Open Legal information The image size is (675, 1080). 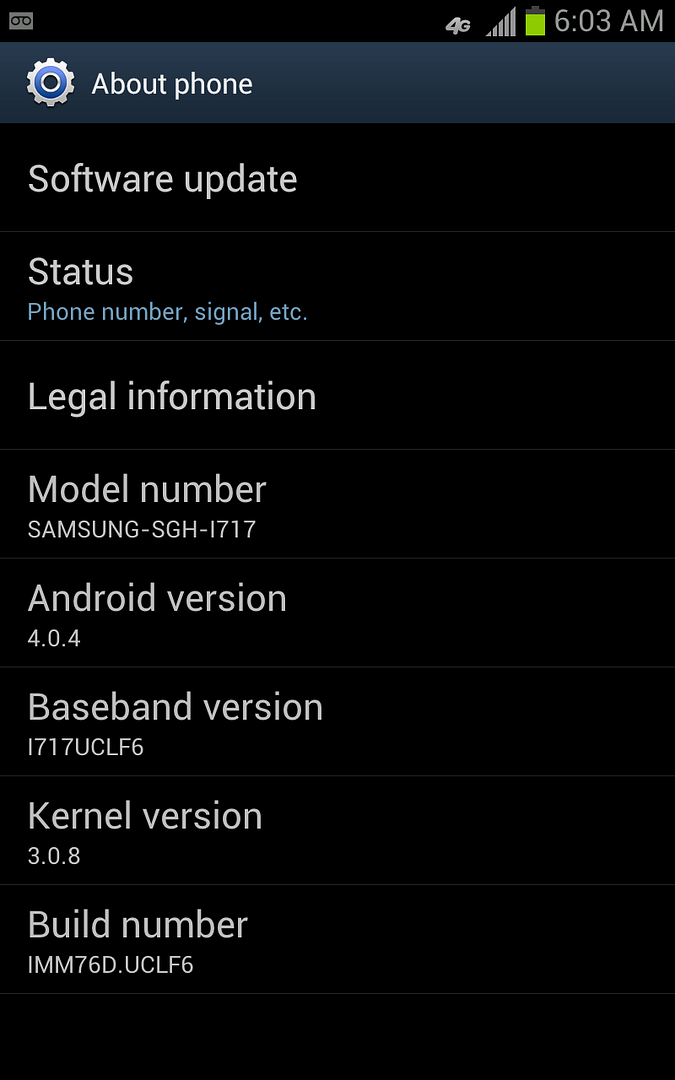click(337, 396)
